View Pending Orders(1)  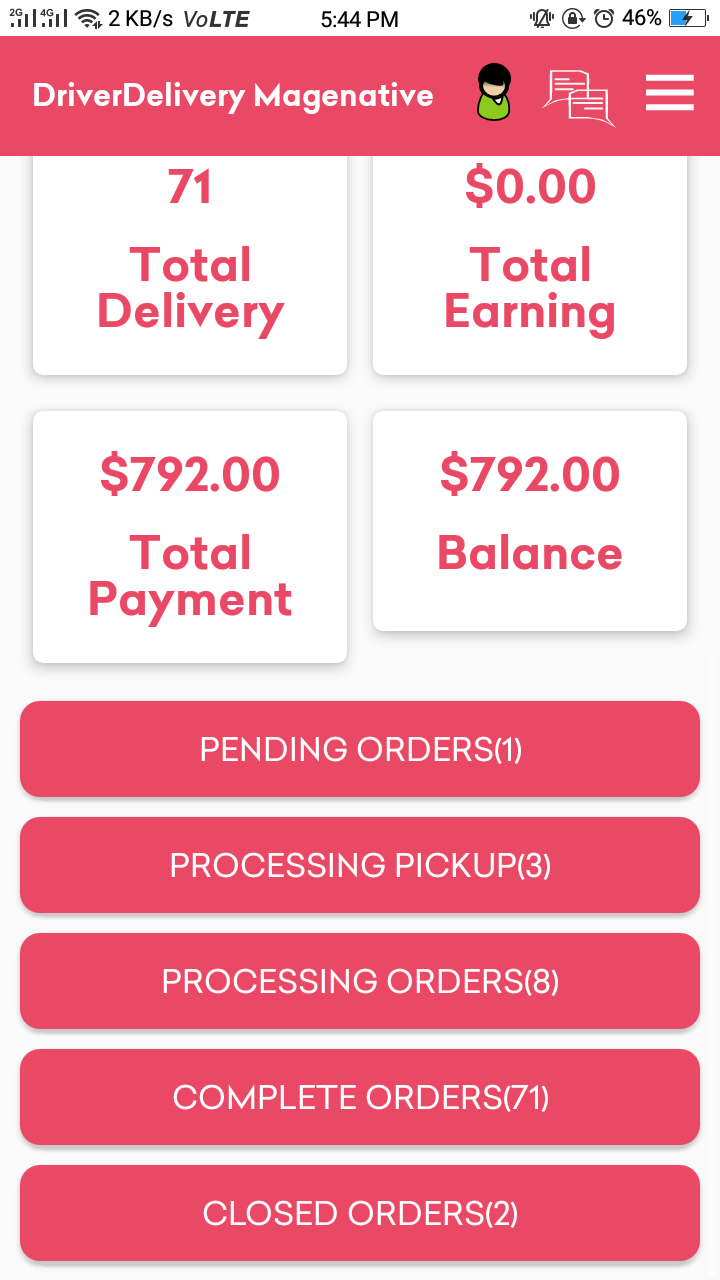360,749
